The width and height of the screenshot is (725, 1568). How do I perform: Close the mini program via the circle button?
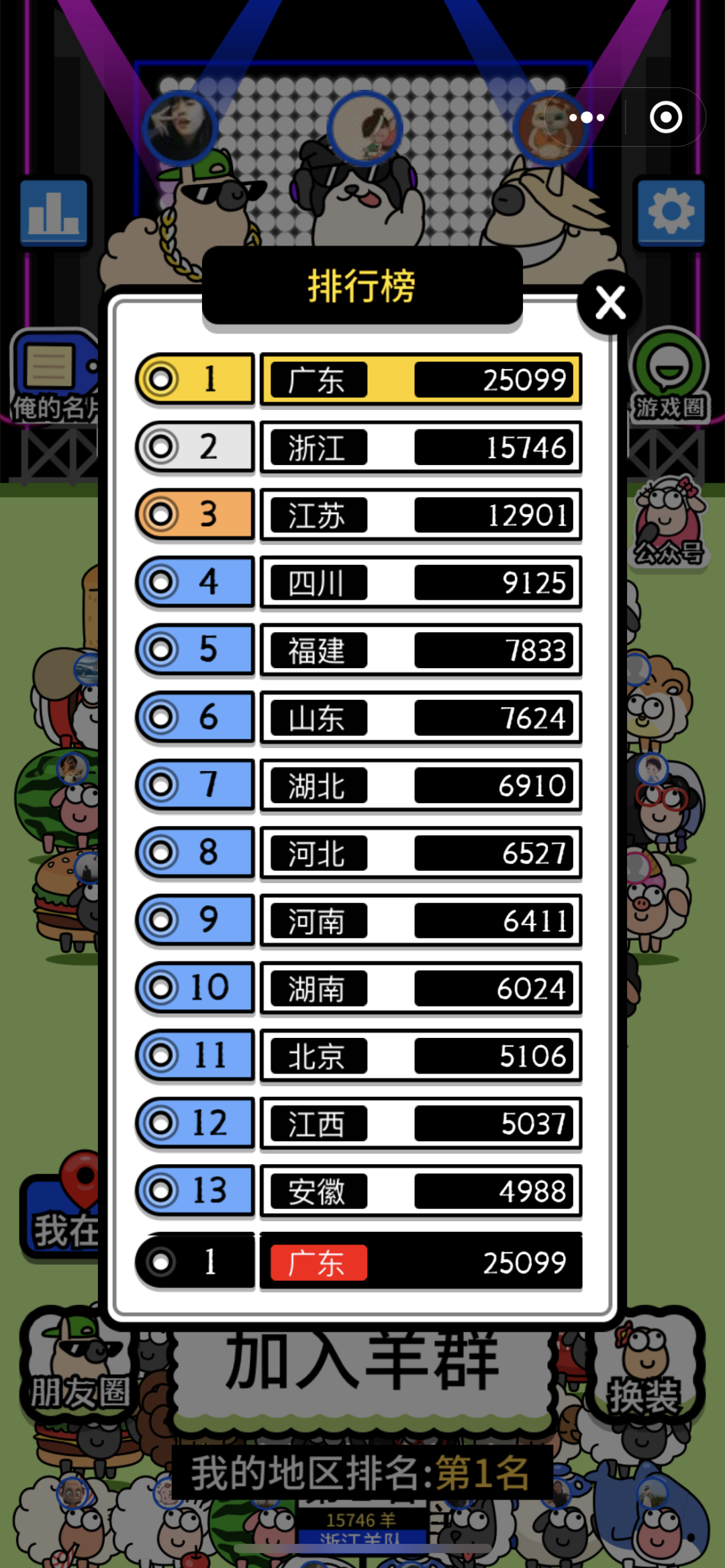[x=665, y=117]
